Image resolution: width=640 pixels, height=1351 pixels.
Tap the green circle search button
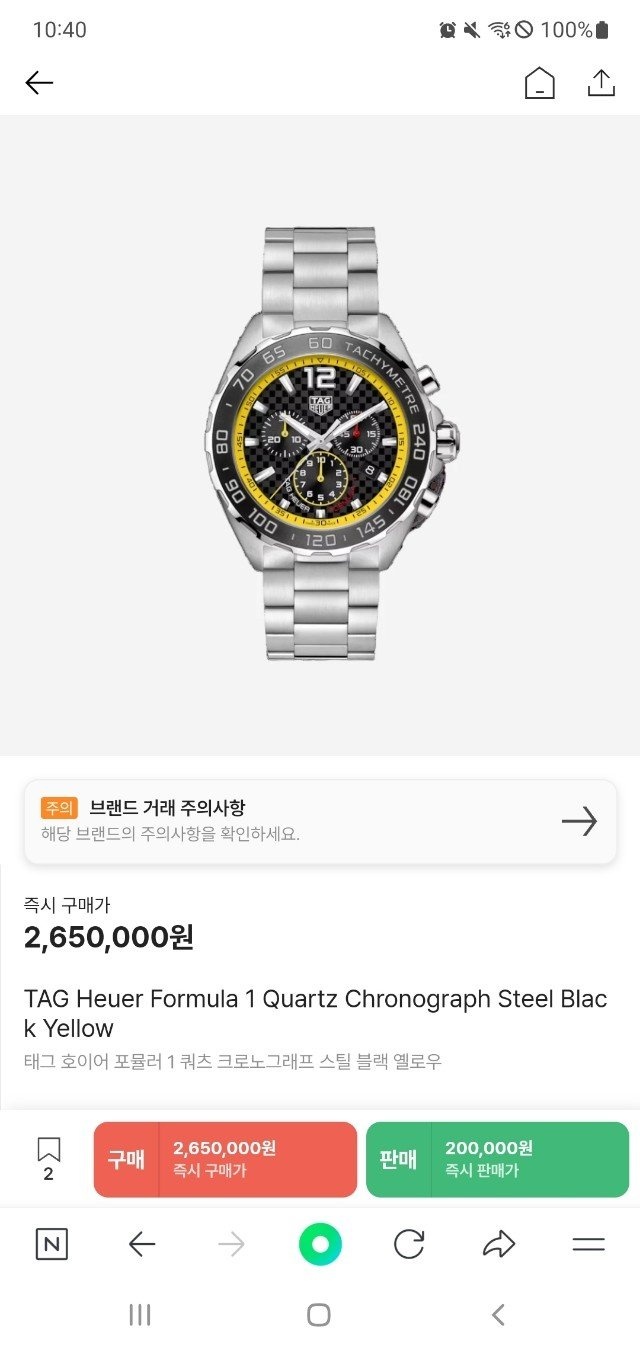(x=320, y=1244)
